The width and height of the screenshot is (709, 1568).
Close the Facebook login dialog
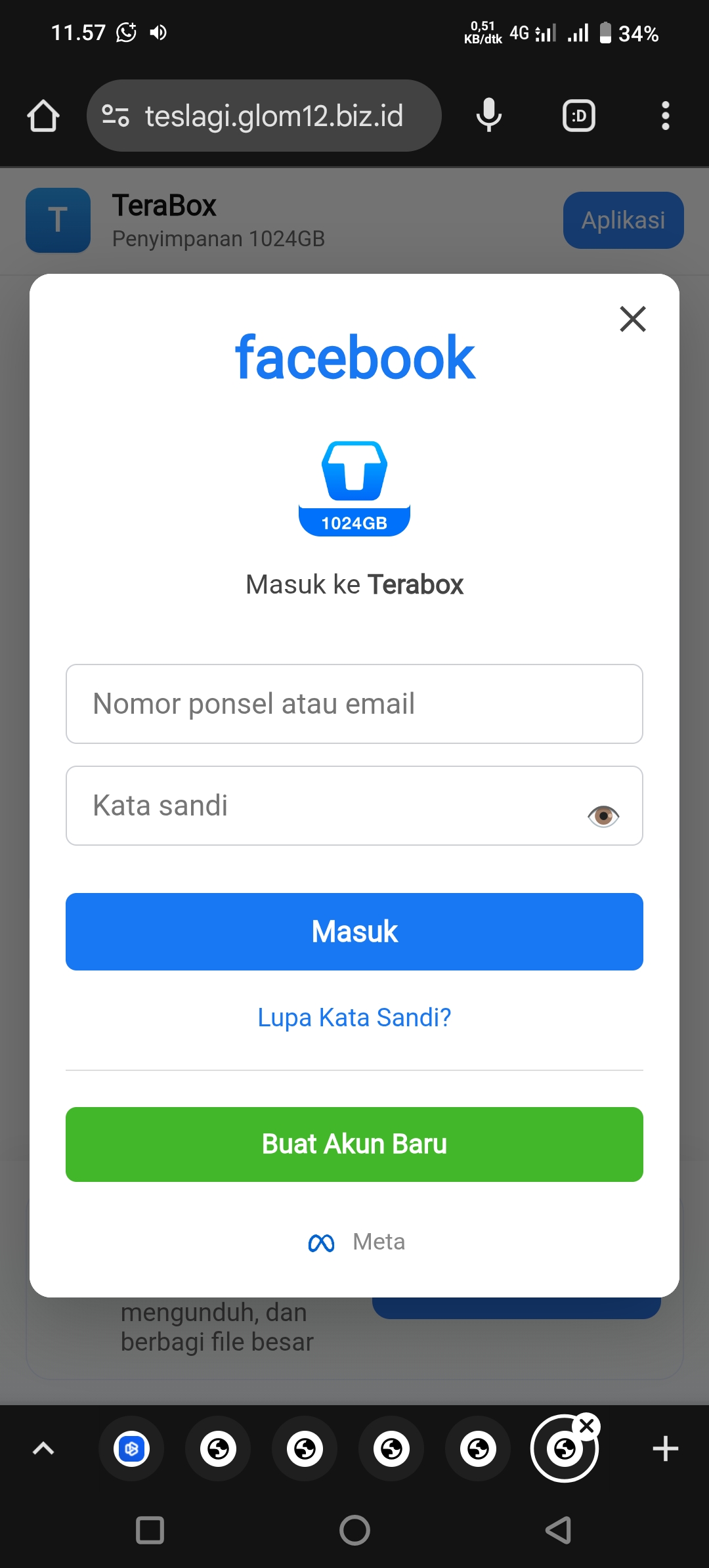tap(633, 319)
